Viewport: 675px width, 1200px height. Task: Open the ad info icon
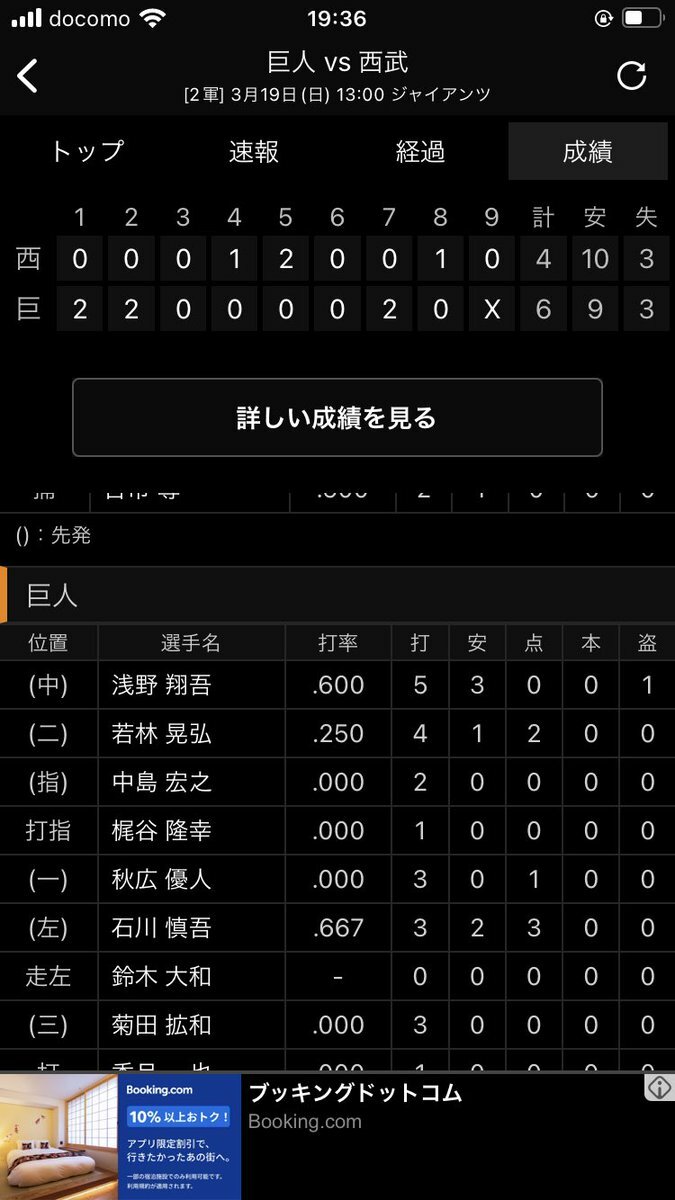(x=658, y=1087)
